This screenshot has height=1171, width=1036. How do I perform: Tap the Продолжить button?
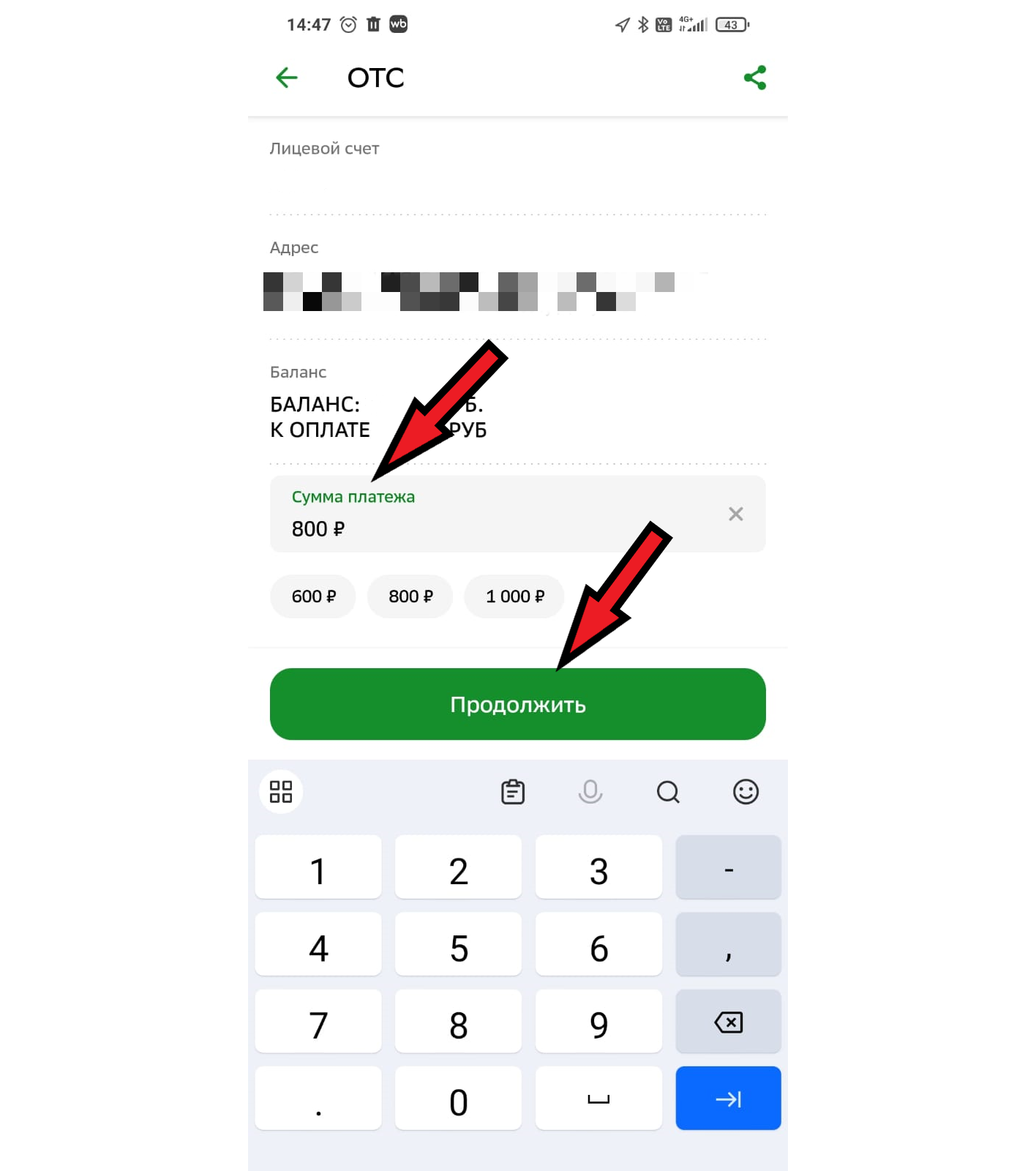pyautogui.click(x=517, y=704)
